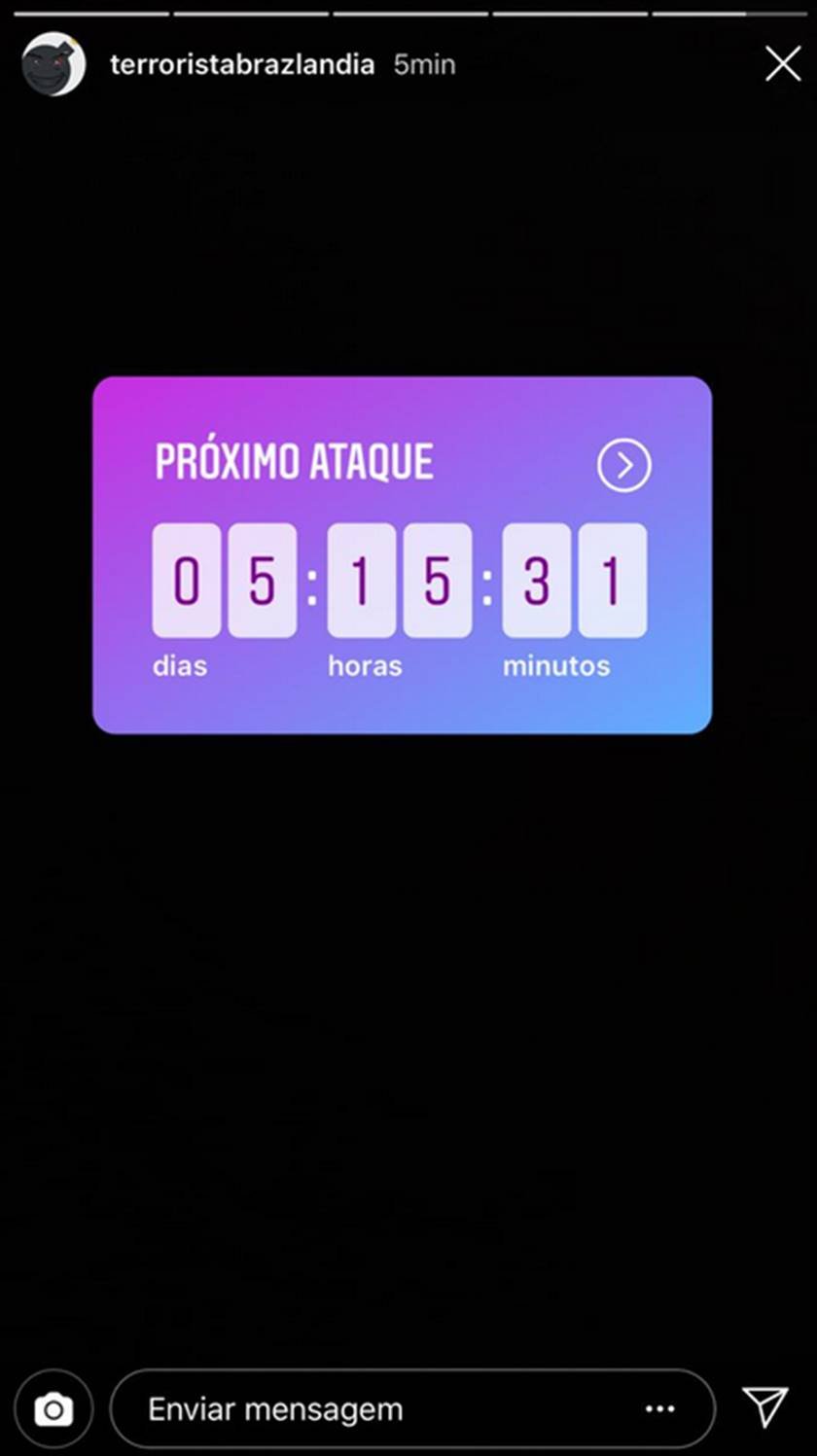Image resolution: width=817 pixels, height=1456 pixels.
Task: Open terroristabrazlandia profile avatar
Action: tap(53, 64)
